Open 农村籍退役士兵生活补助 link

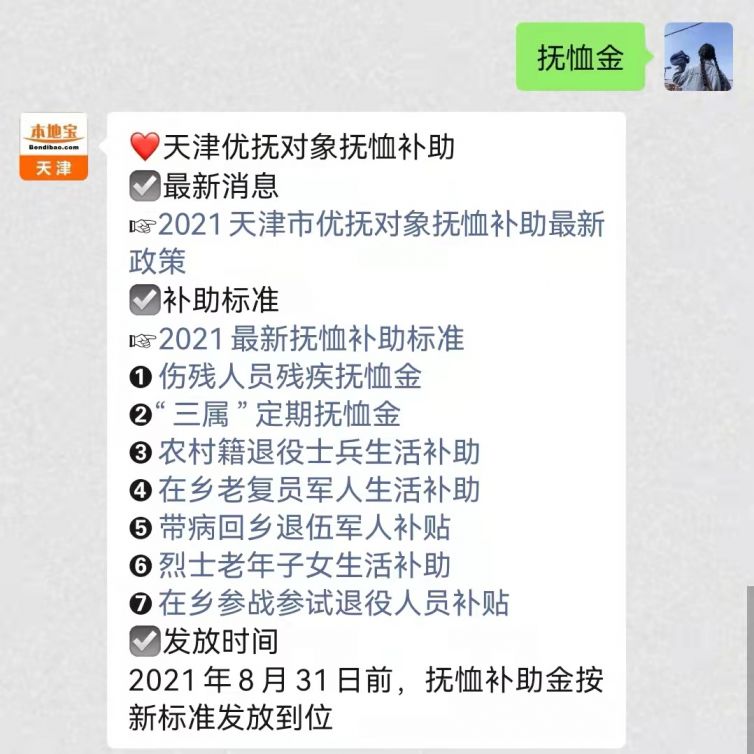click(319, 452)
